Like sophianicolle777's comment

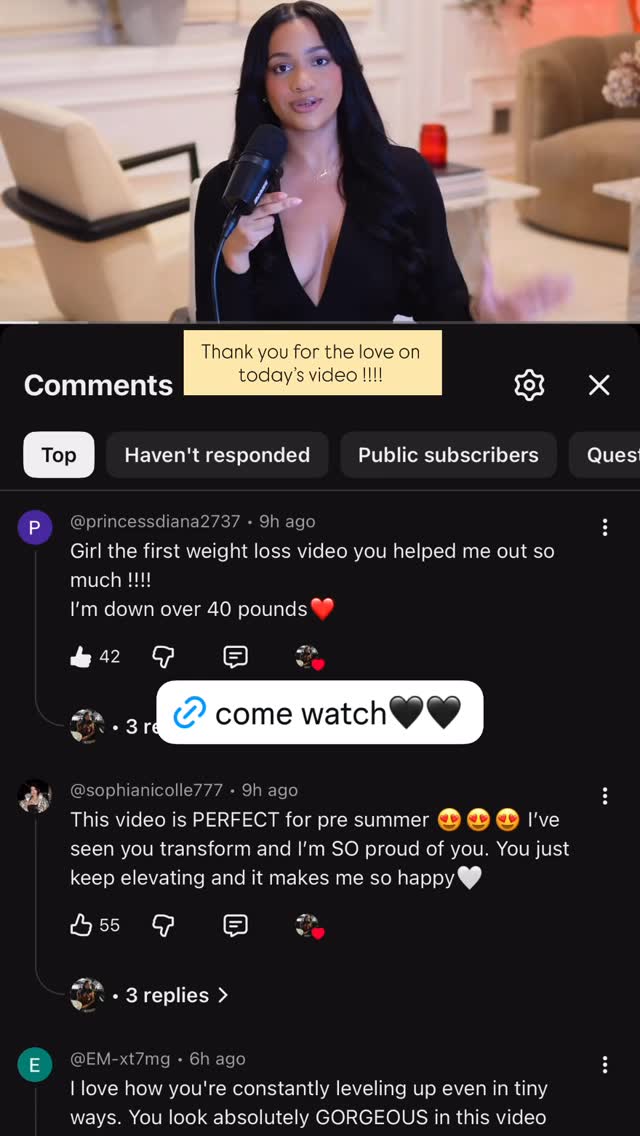[x=81, y=925]
